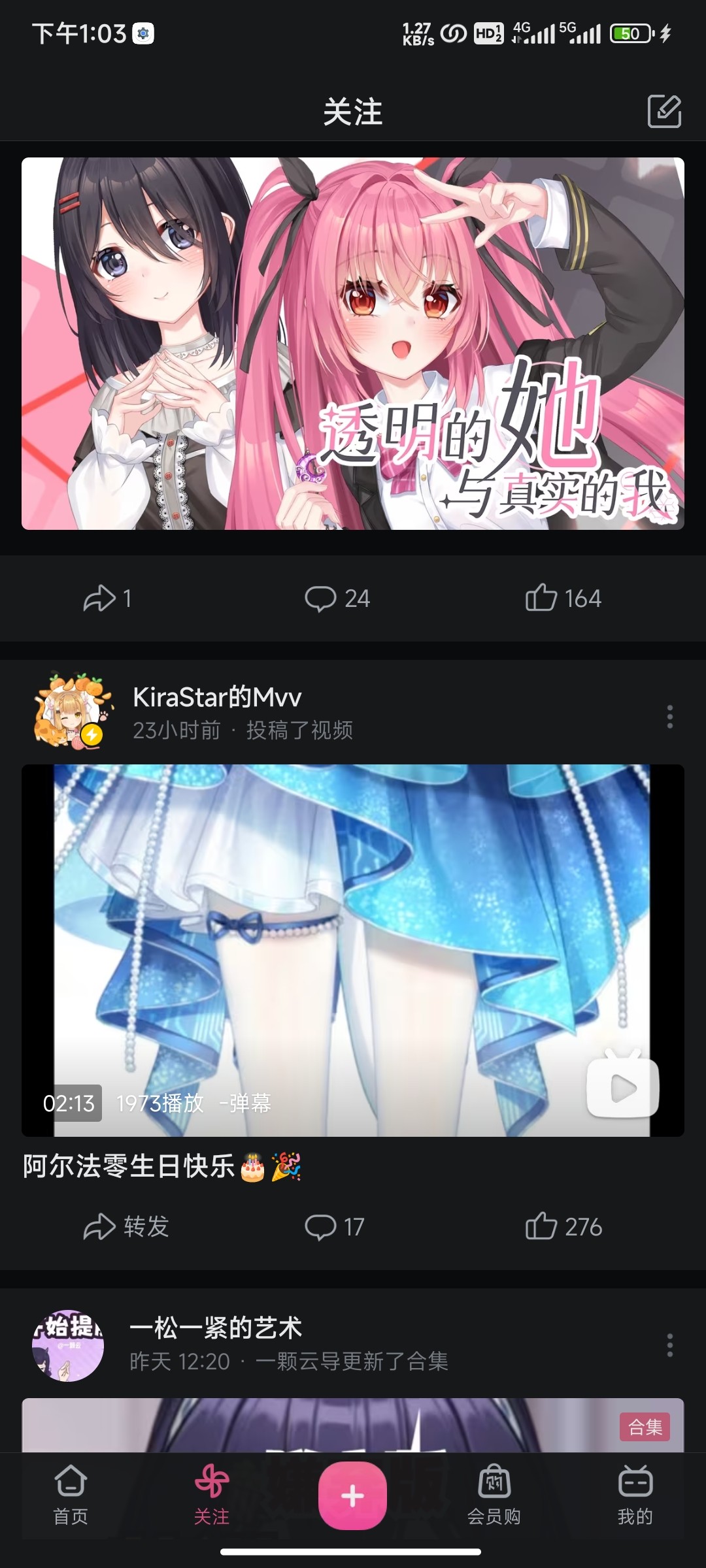Viewport: 706px width, 1568px height.
Task: Like the 阿尔法零生日快乐 video with 276 likes
Action: [563, 1227]
